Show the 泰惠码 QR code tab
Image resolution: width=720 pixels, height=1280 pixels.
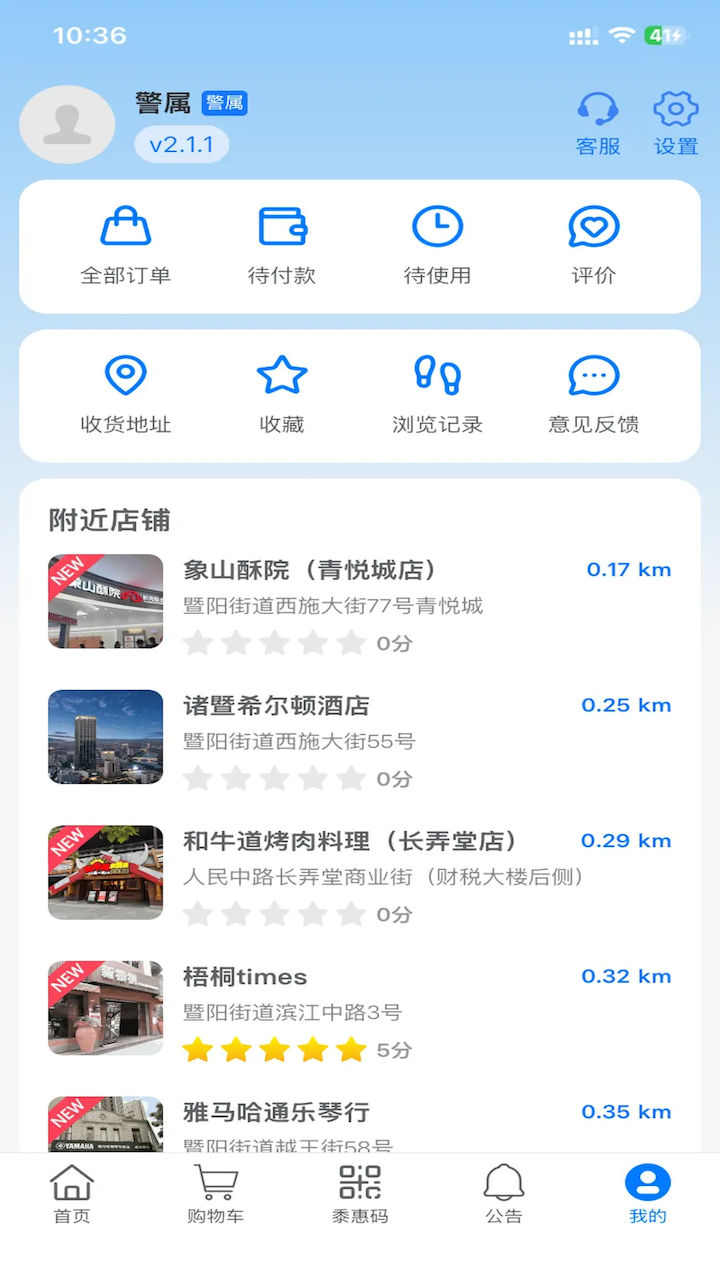[359, 1196]
